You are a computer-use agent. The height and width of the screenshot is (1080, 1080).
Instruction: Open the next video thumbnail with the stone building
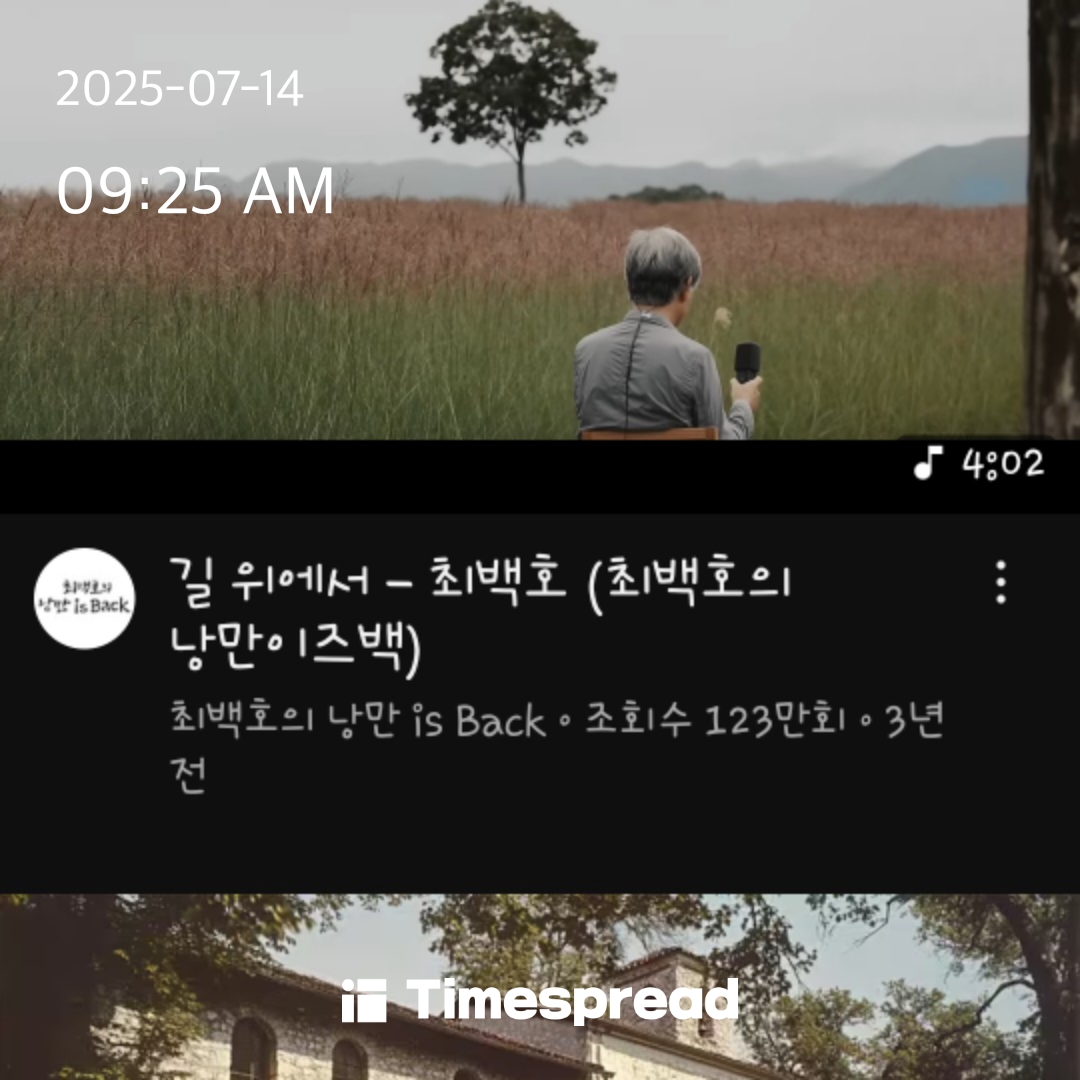[x=540, y=950]
